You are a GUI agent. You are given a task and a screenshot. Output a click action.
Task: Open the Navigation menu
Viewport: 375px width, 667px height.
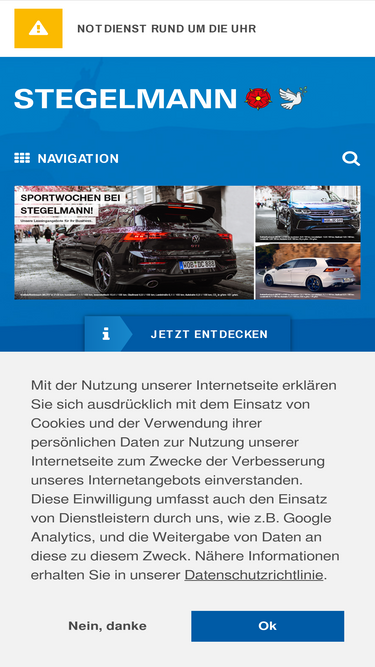(66, 159)
